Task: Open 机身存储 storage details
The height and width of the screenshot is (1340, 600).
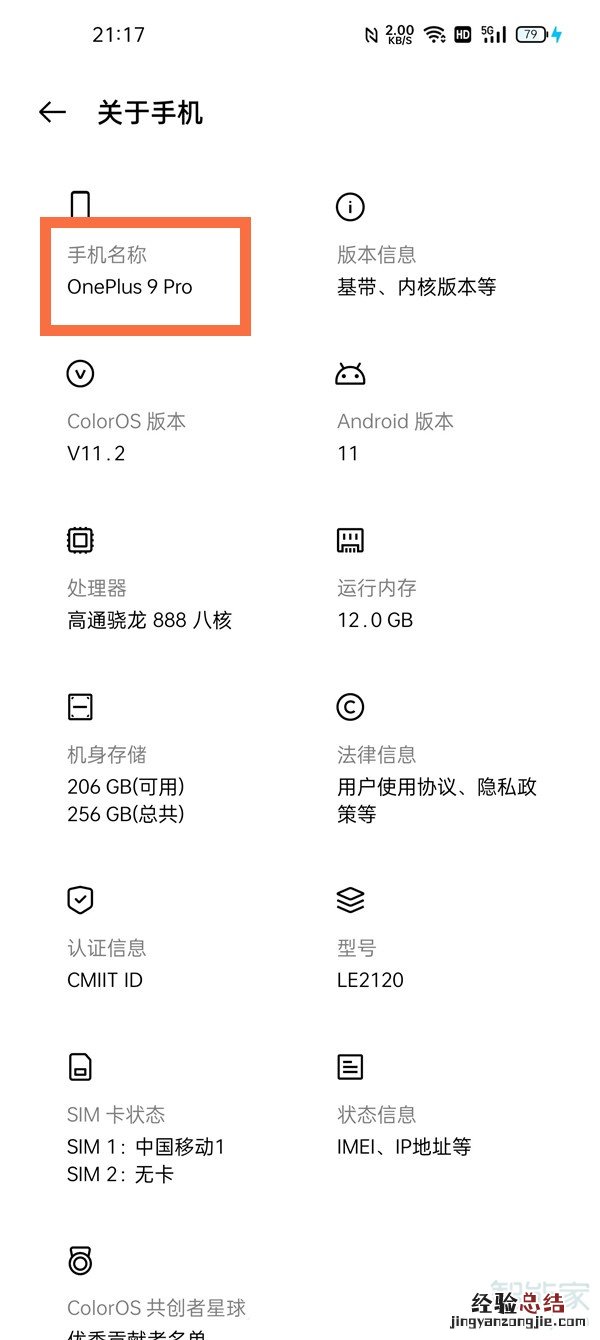Action: [126, 785]
